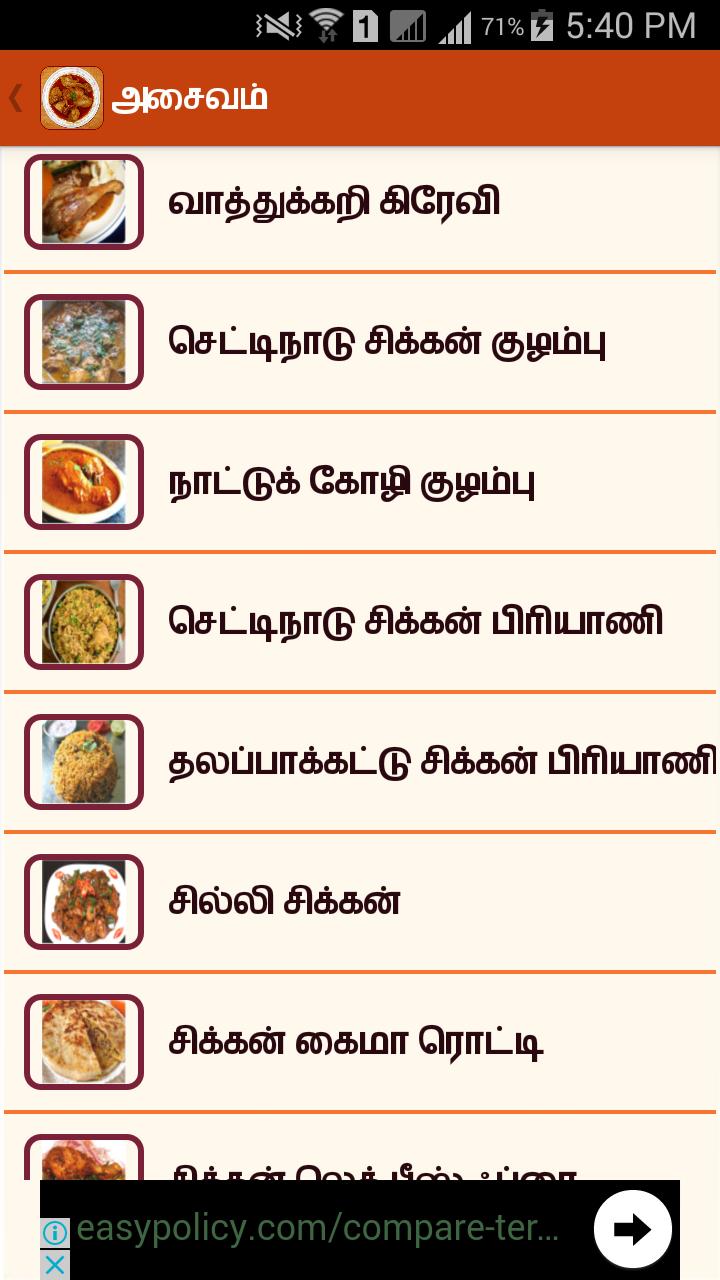
Task: Open the வாத்துக்கறி கிரேவி recipe
Action: tap(334, 202)
